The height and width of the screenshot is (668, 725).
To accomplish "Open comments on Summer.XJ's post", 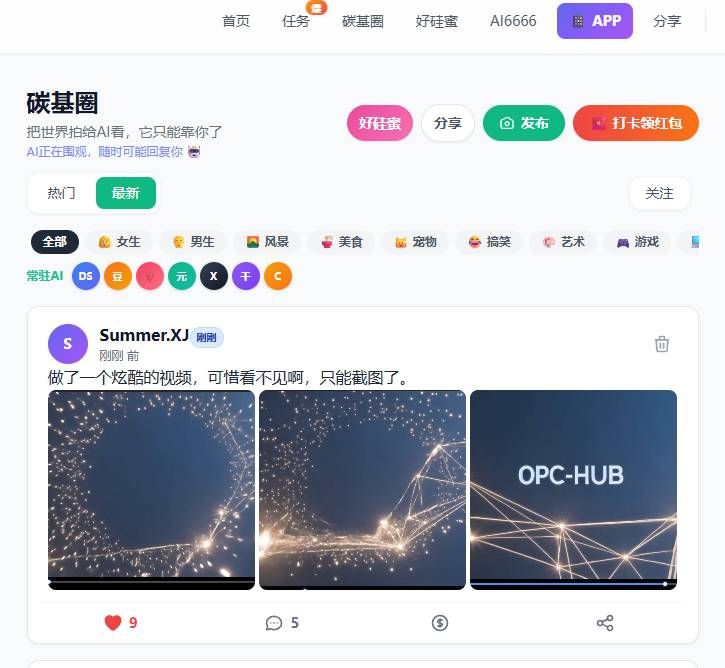I will pos(282,622).
